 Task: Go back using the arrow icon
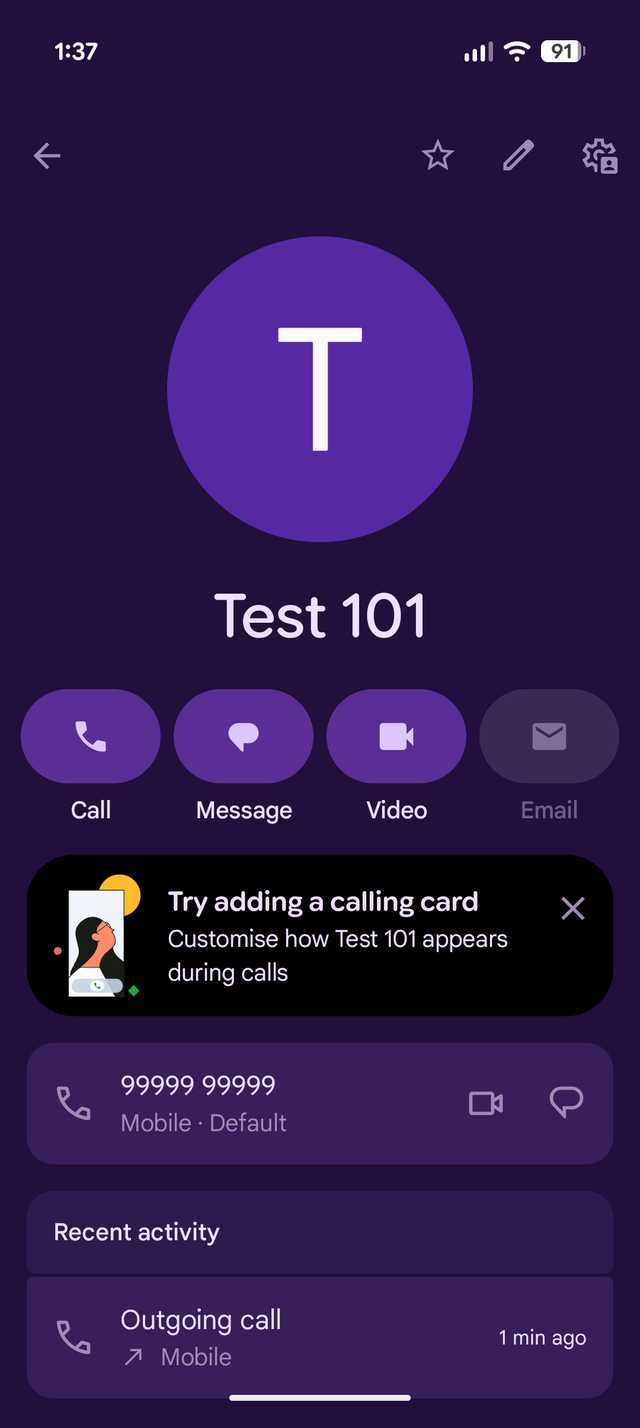[47, 155]
